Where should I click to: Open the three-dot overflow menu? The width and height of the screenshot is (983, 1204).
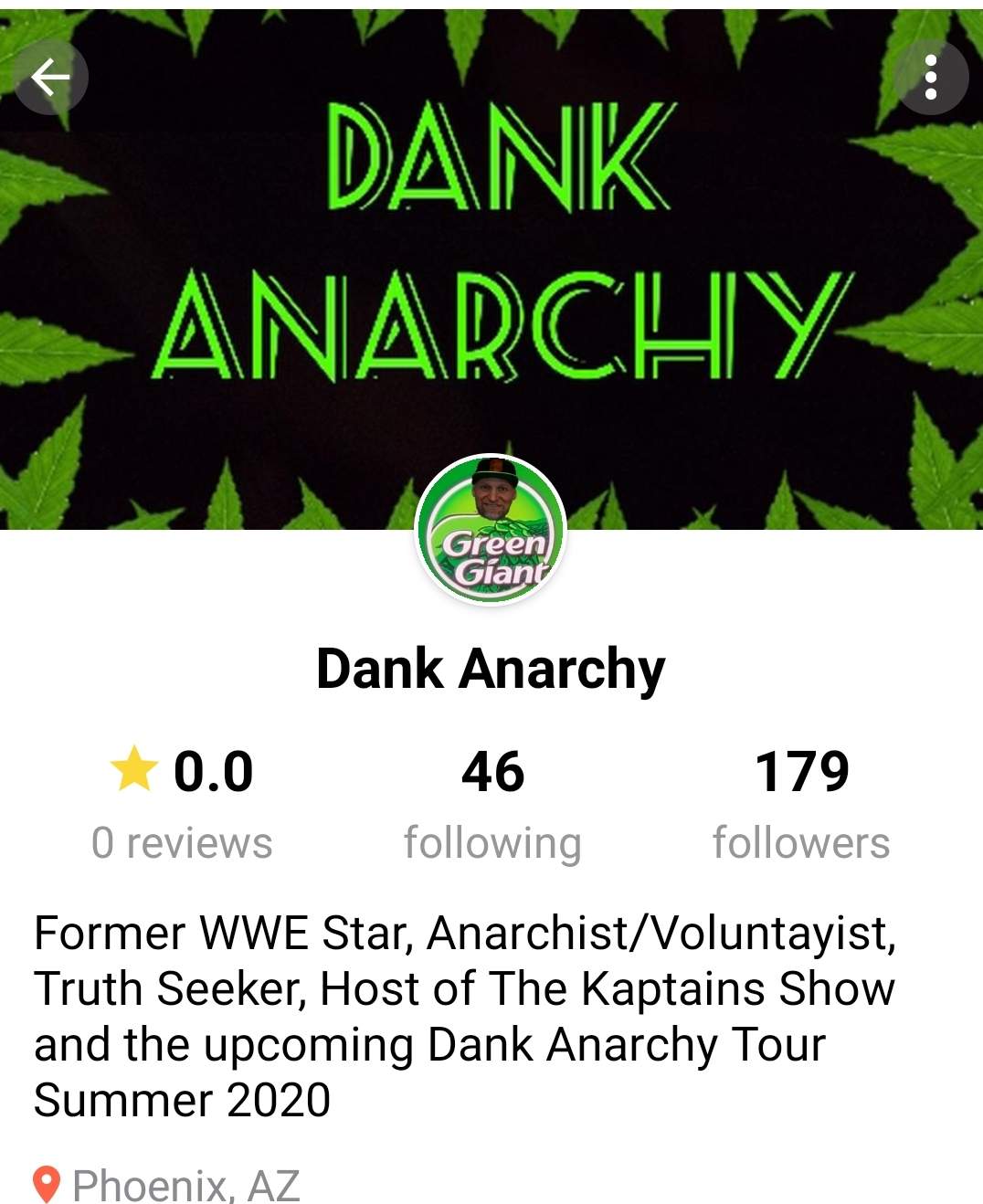(930, 78)
